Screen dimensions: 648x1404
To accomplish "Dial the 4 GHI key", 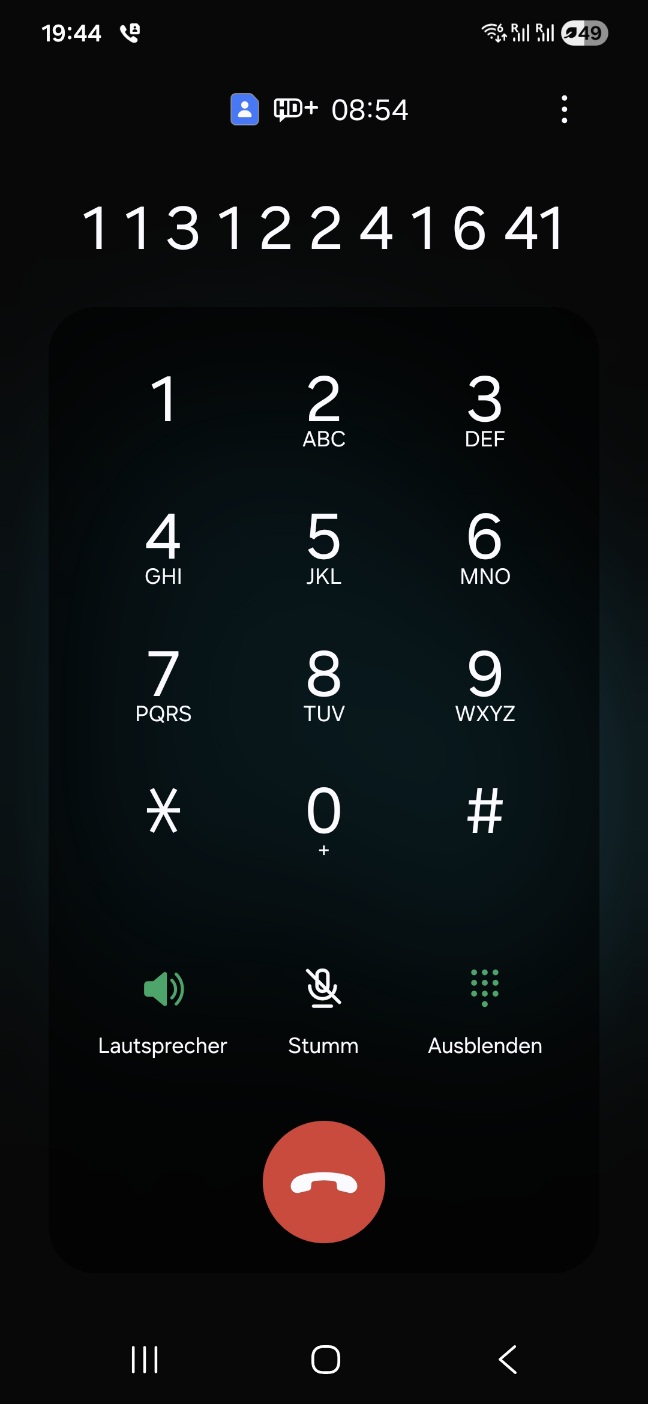I will point(163,547).
